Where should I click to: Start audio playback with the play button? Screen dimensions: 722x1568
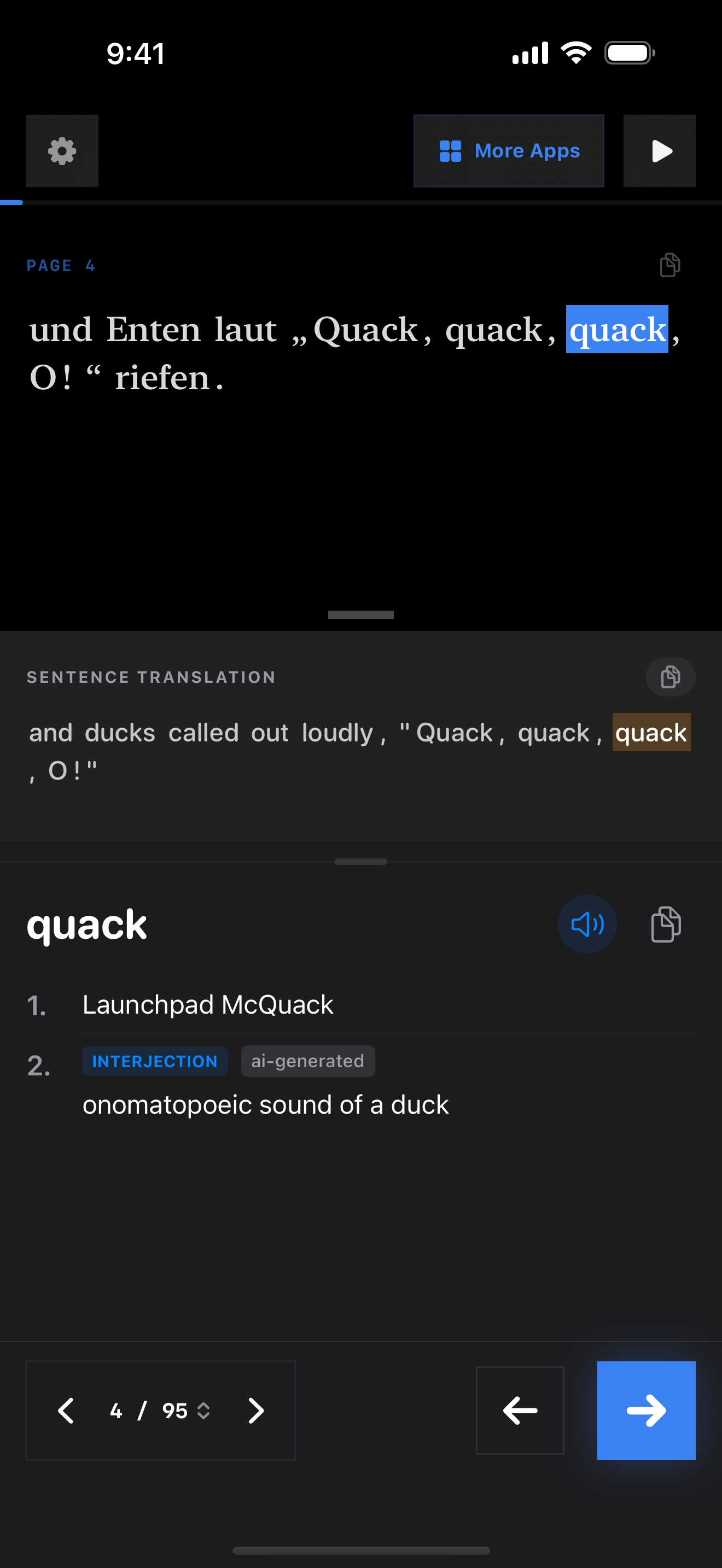pos(659,151)
